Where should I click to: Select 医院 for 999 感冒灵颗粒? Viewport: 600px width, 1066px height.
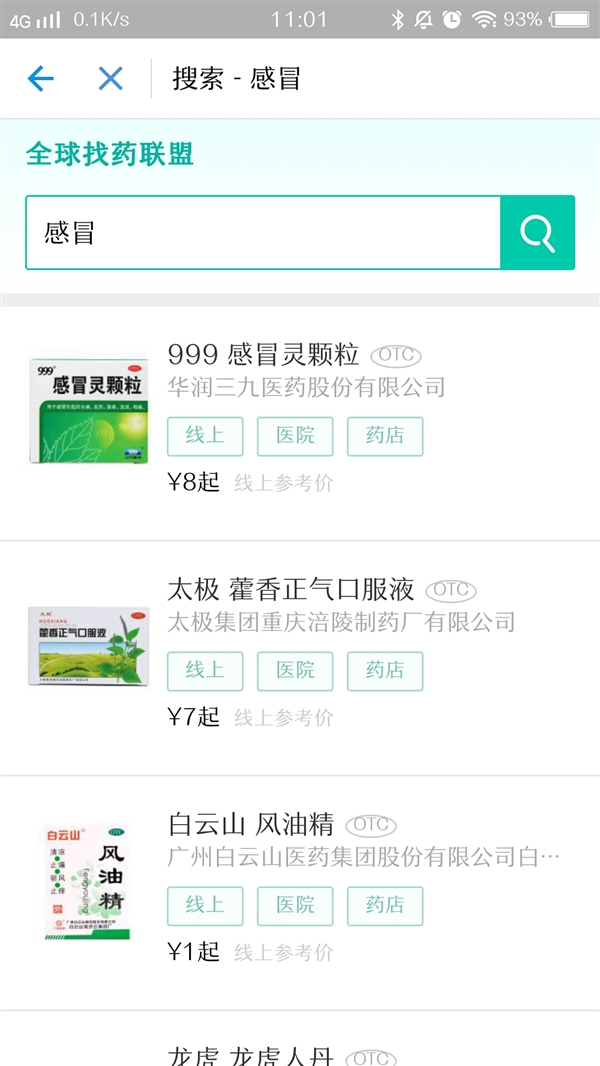pyautogui.click(x=295, y=436)
